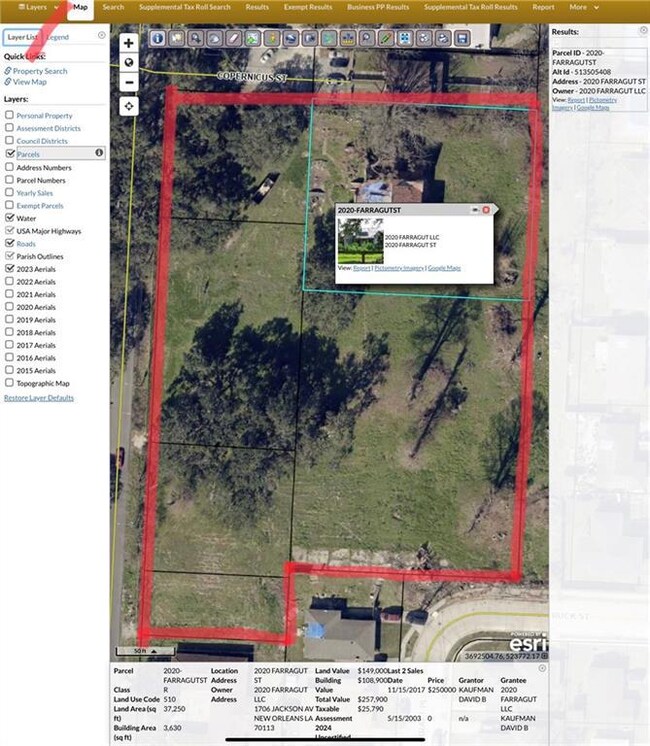
Task: Open the identify info tool
Action: pos(158,38)
